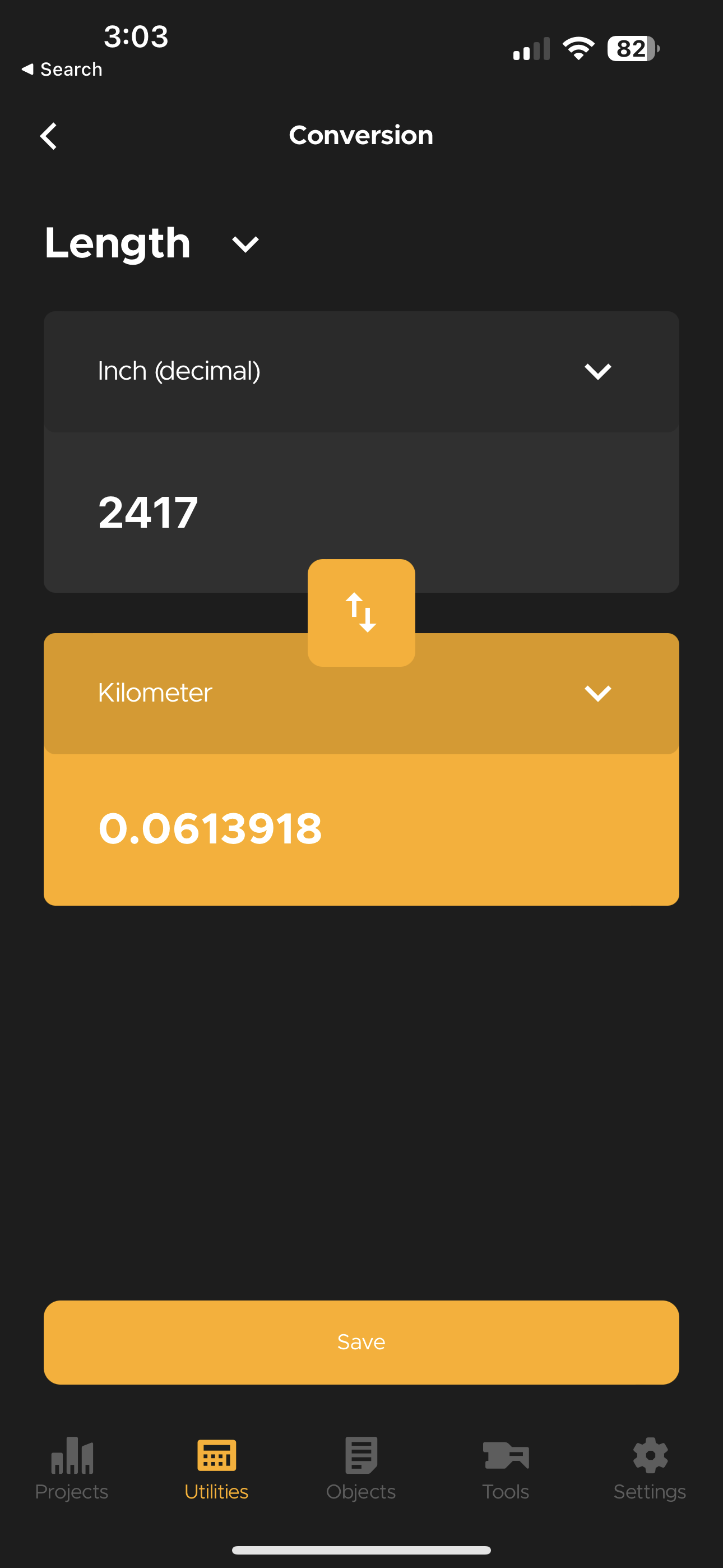
Task: Swap the source and target units
Action: (x=361, y=612)
